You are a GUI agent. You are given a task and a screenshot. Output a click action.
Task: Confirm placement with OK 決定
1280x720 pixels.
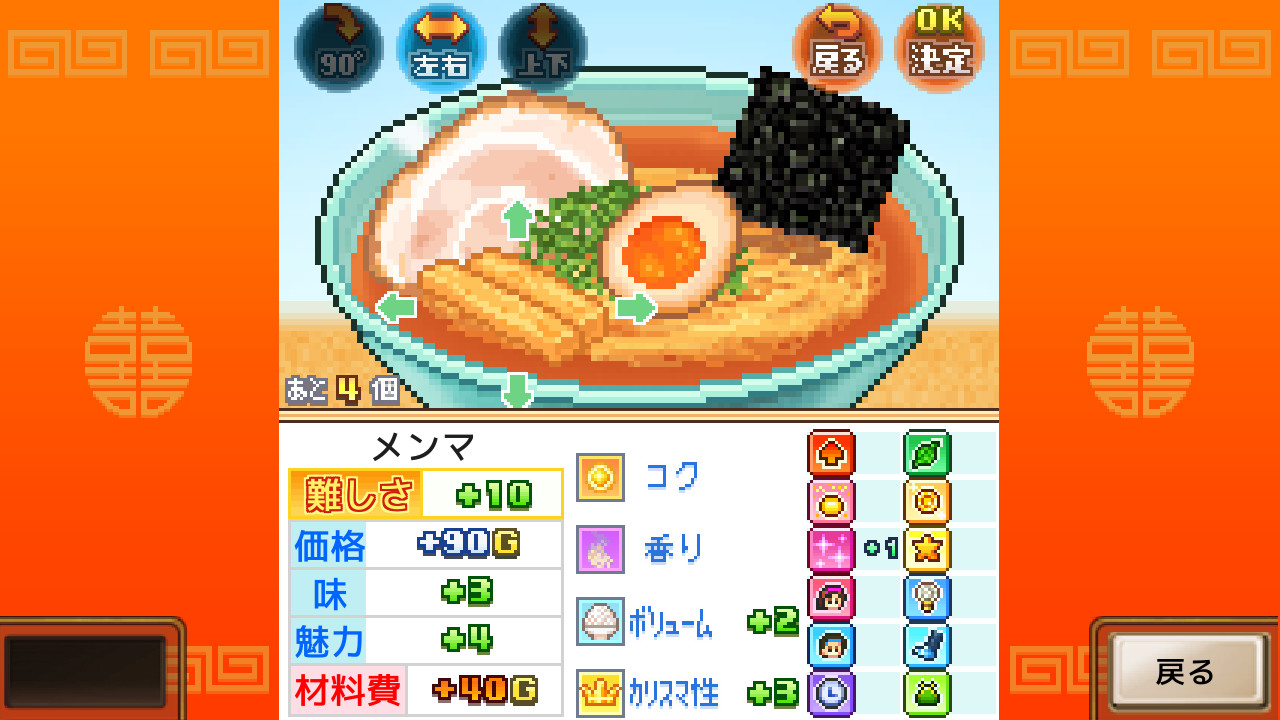click(939, 46)
